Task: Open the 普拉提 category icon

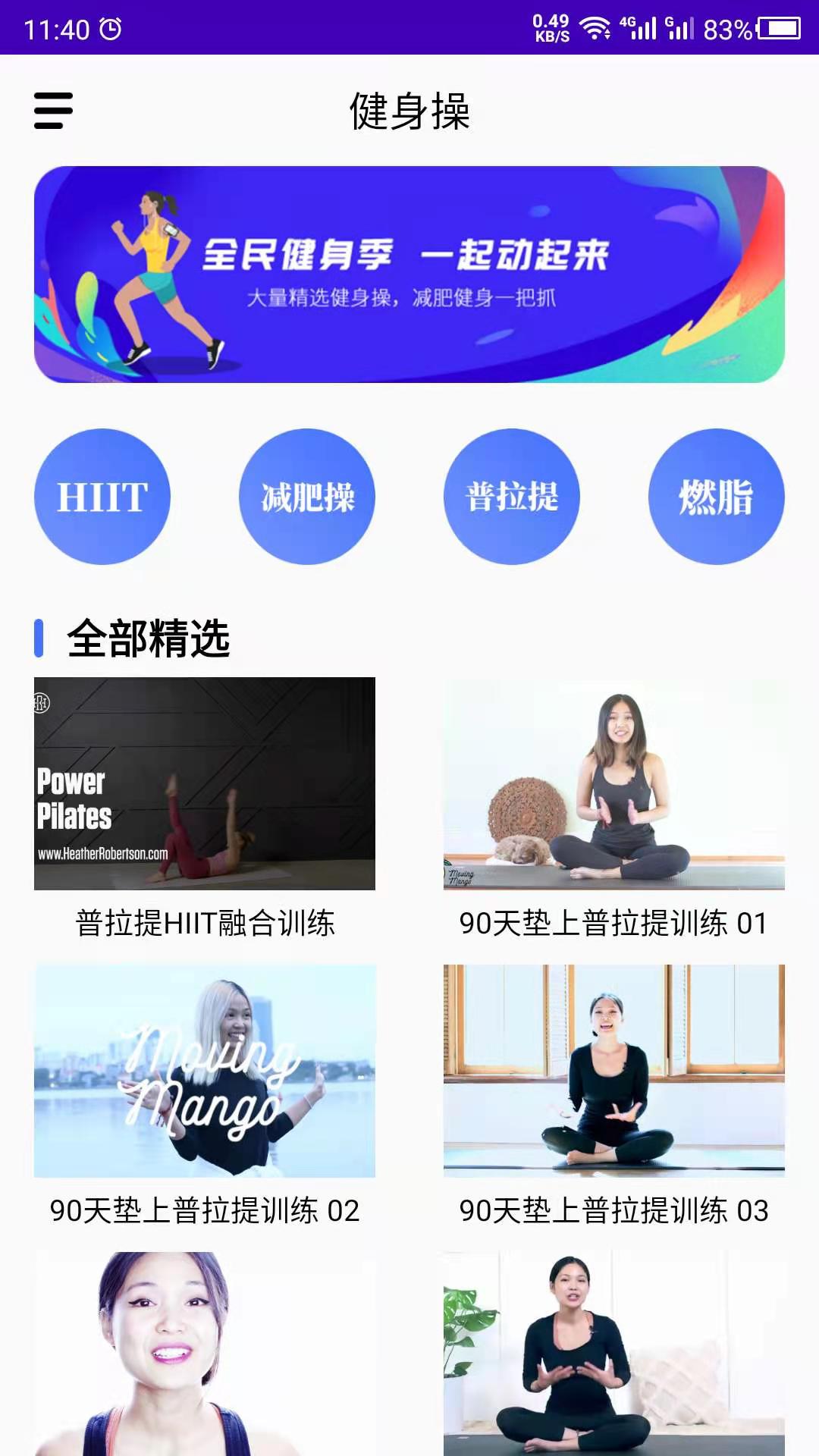Action: pyautogui.click(x=510, y=495)
